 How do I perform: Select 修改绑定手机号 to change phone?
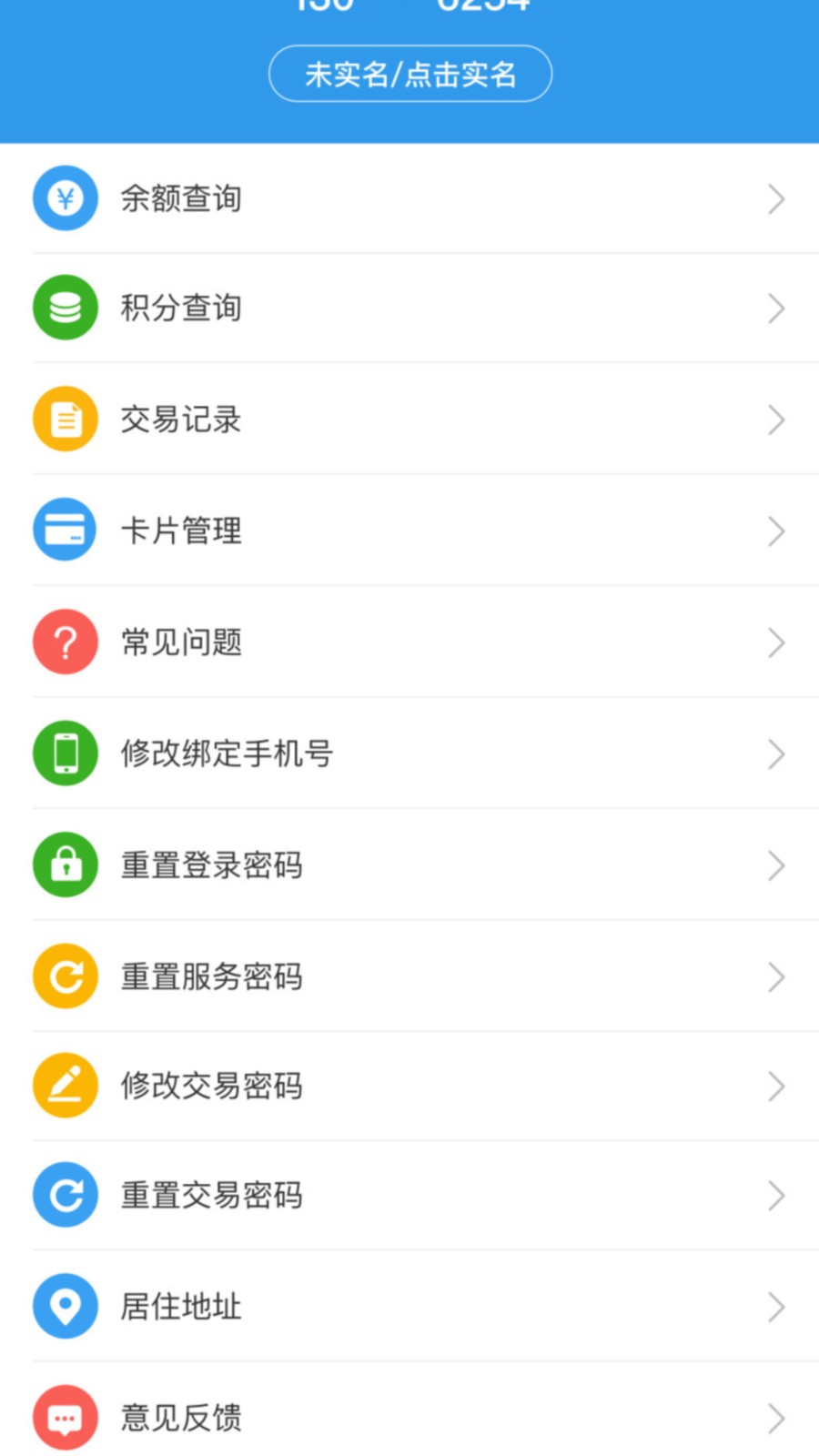(x=409, y=753)
